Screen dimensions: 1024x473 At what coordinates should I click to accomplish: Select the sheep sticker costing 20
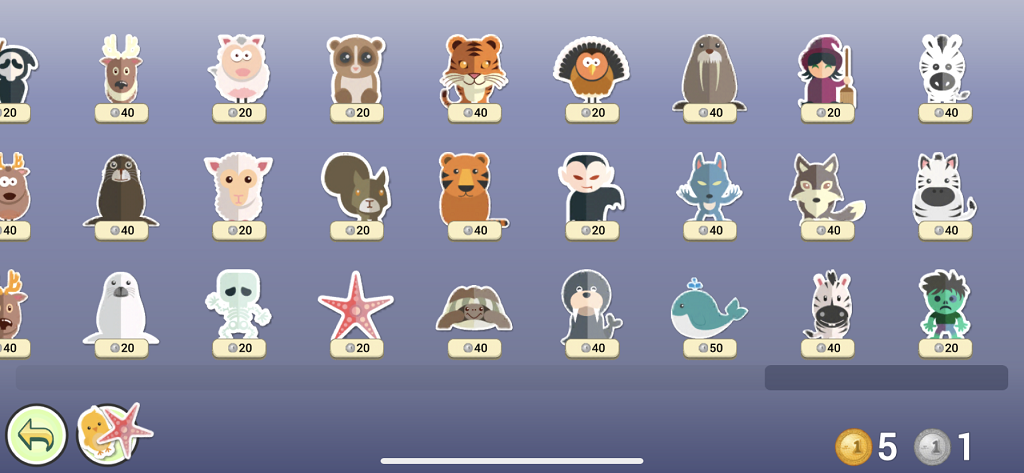(239, 188)
